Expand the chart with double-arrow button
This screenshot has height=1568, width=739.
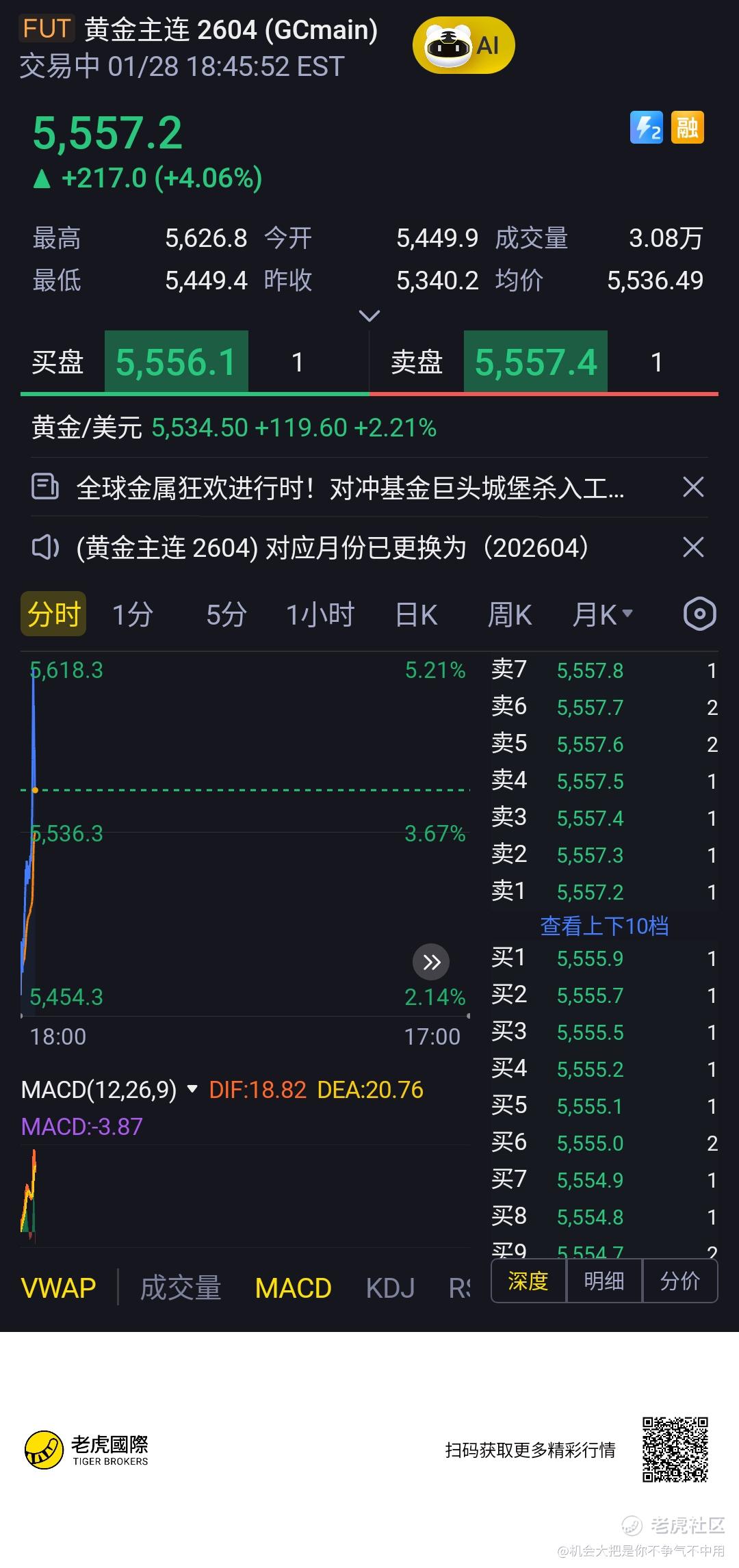pos(431,962)
